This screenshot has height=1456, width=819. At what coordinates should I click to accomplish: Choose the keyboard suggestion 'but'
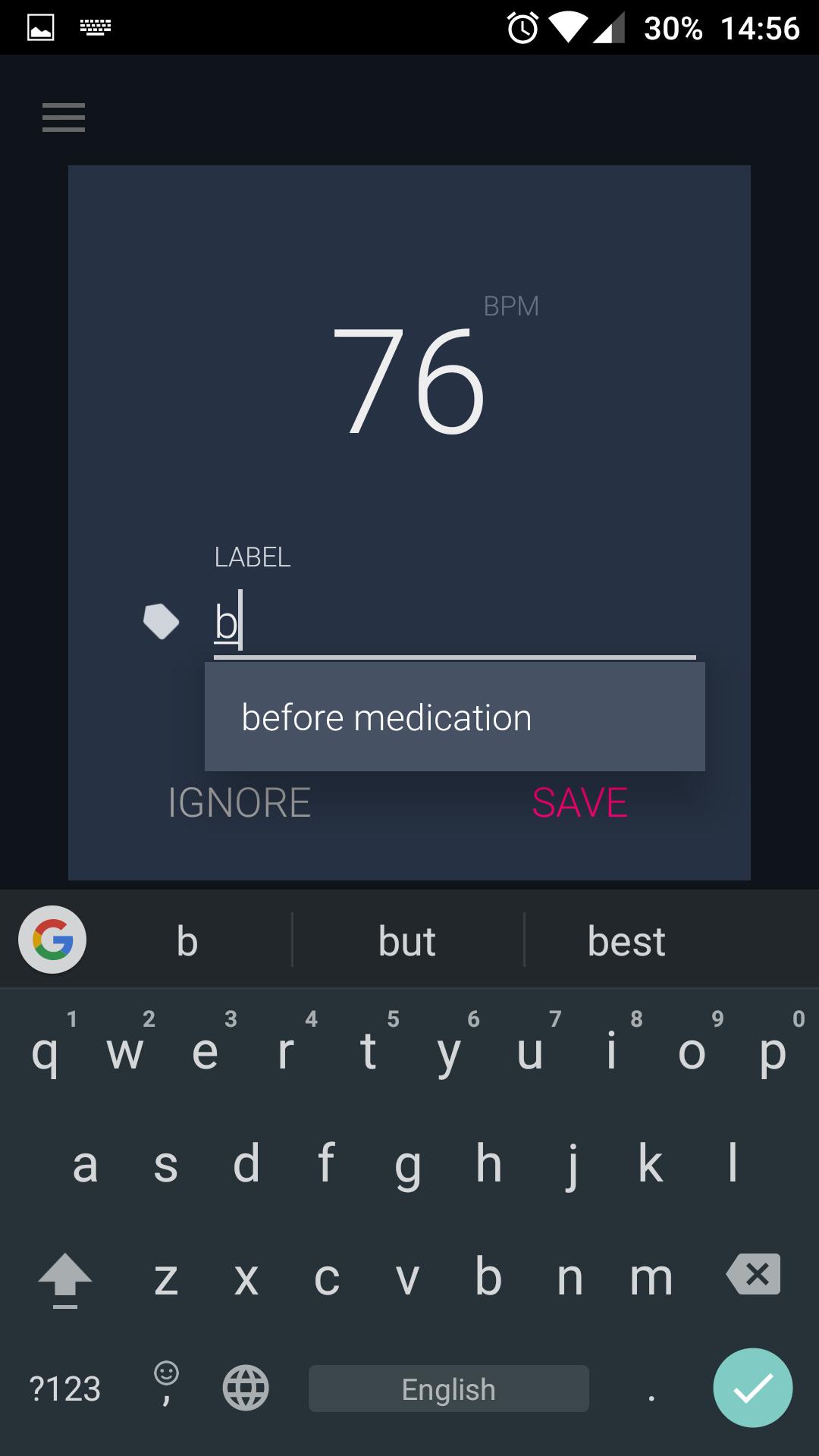[x=407, y=941]
